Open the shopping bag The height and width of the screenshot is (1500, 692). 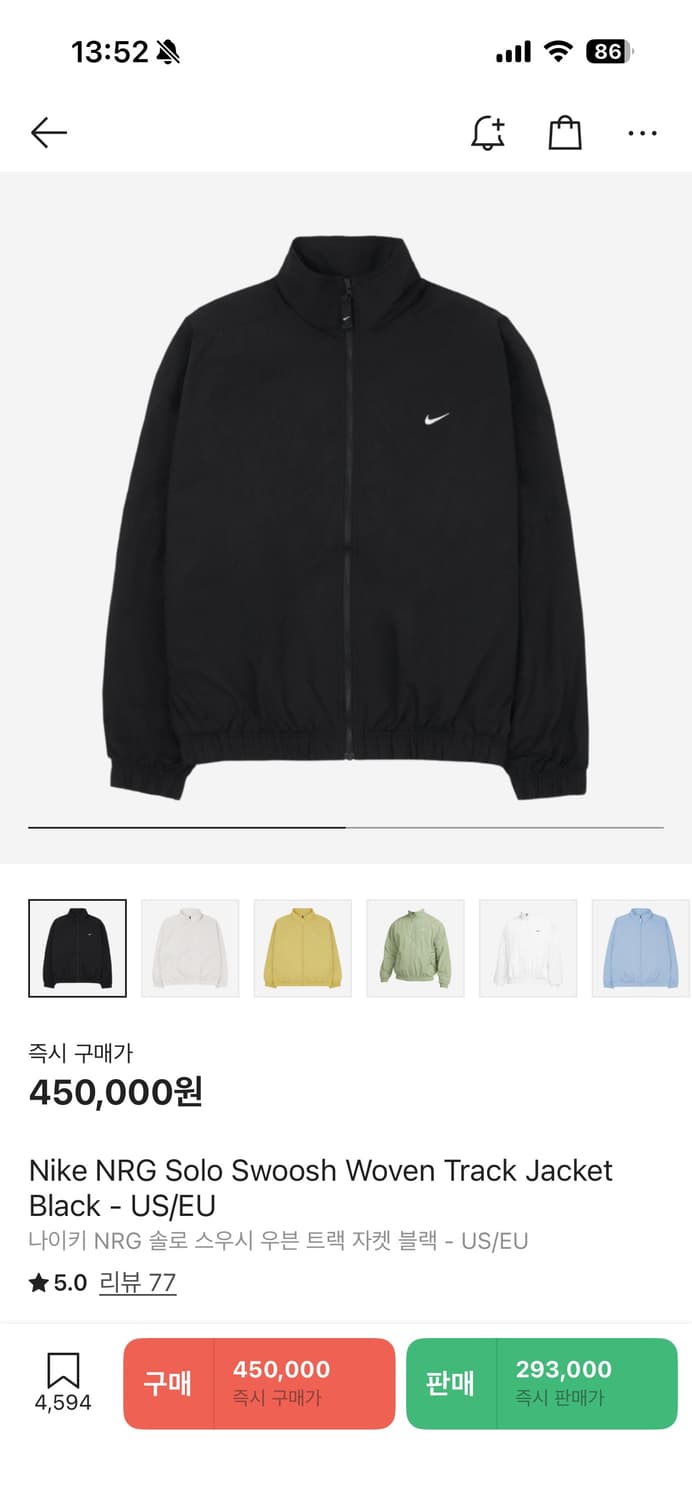(565, 133)
